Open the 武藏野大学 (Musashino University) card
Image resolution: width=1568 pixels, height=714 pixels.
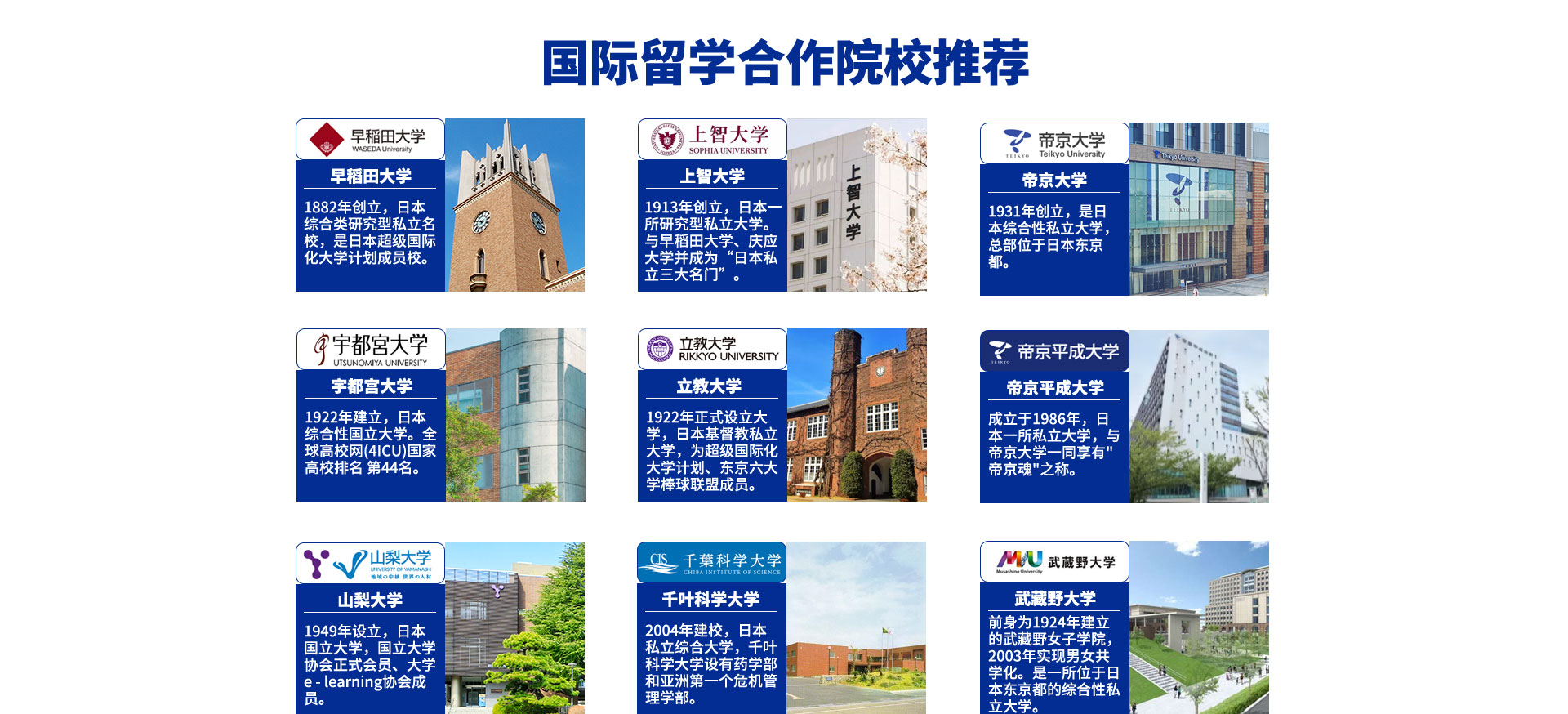point(1124,628)
